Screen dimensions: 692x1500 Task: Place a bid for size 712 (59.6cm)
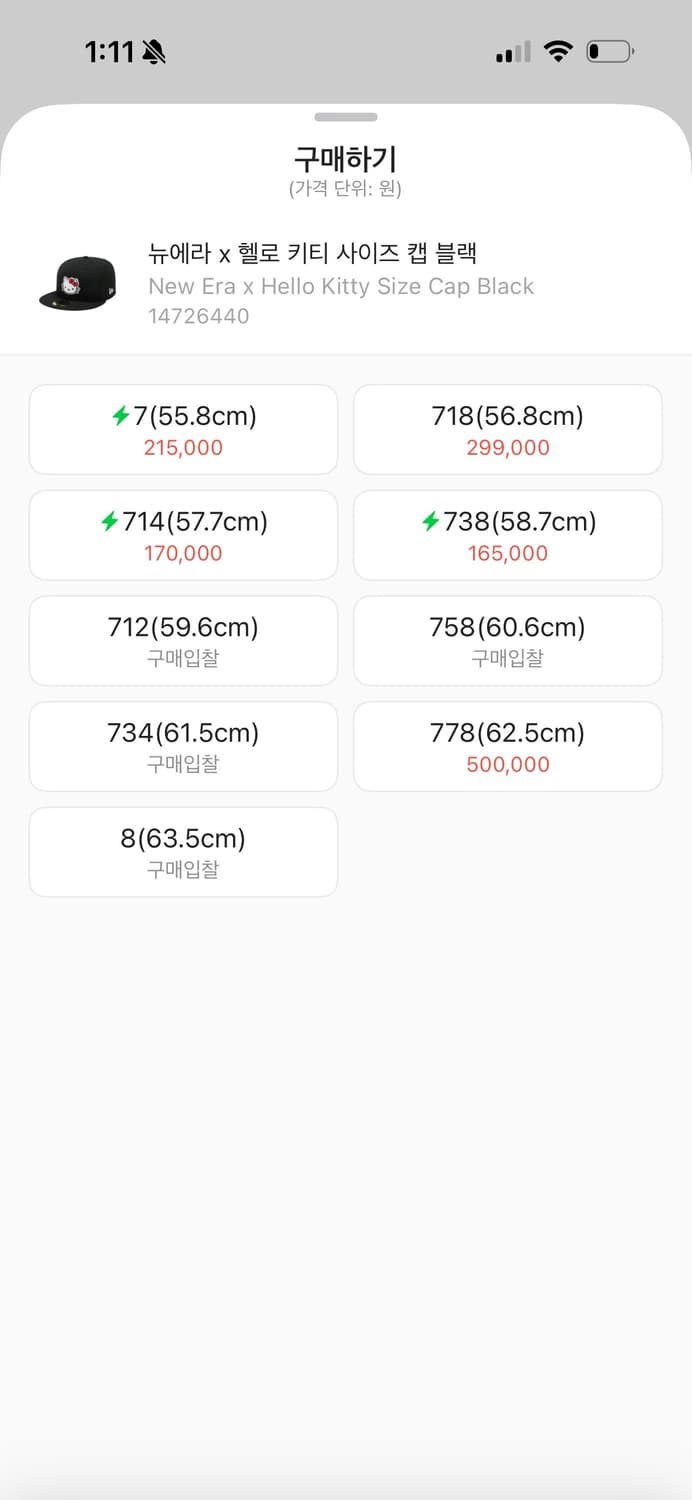pyautogui.click(x=183, y=641)
